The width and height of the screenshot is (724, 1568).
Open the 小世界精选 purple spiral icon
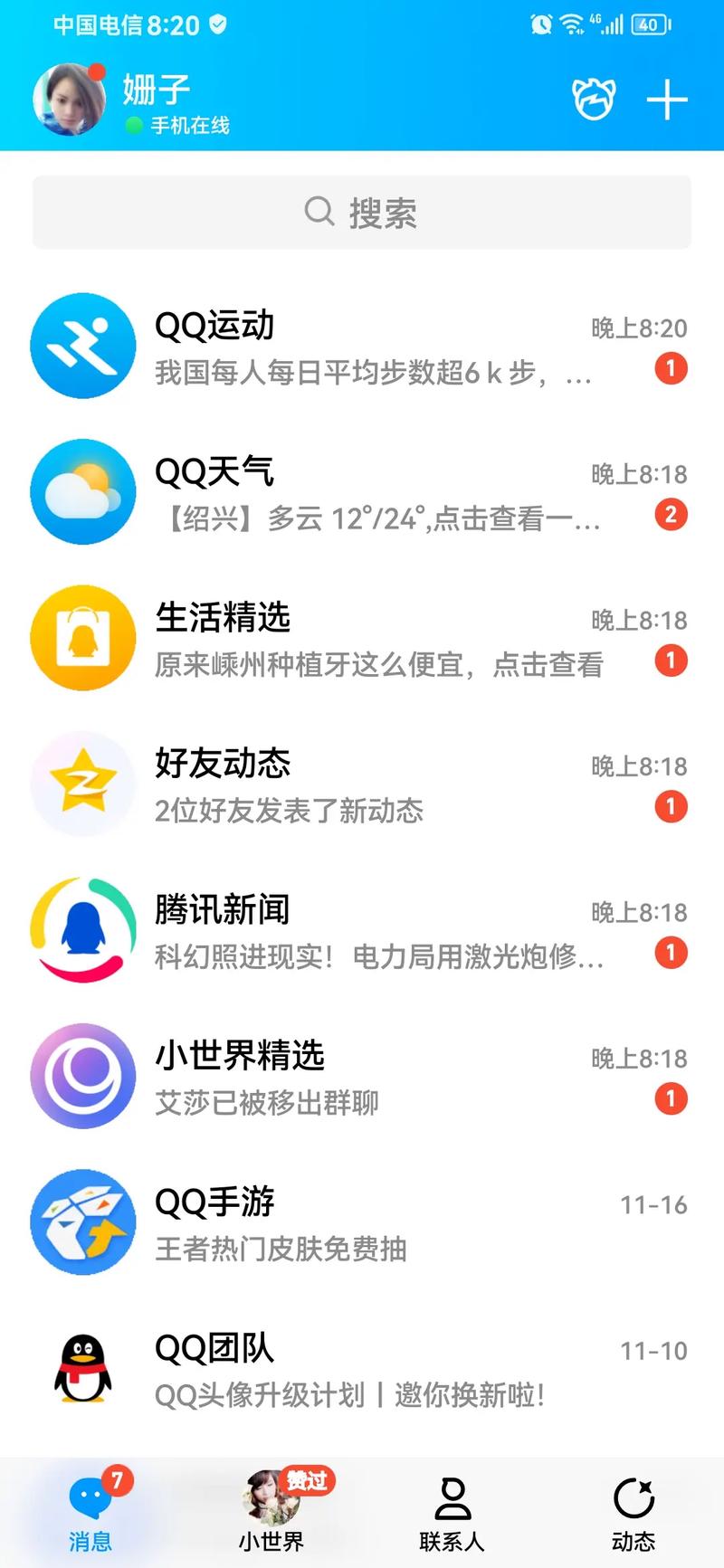point(82,1076)
